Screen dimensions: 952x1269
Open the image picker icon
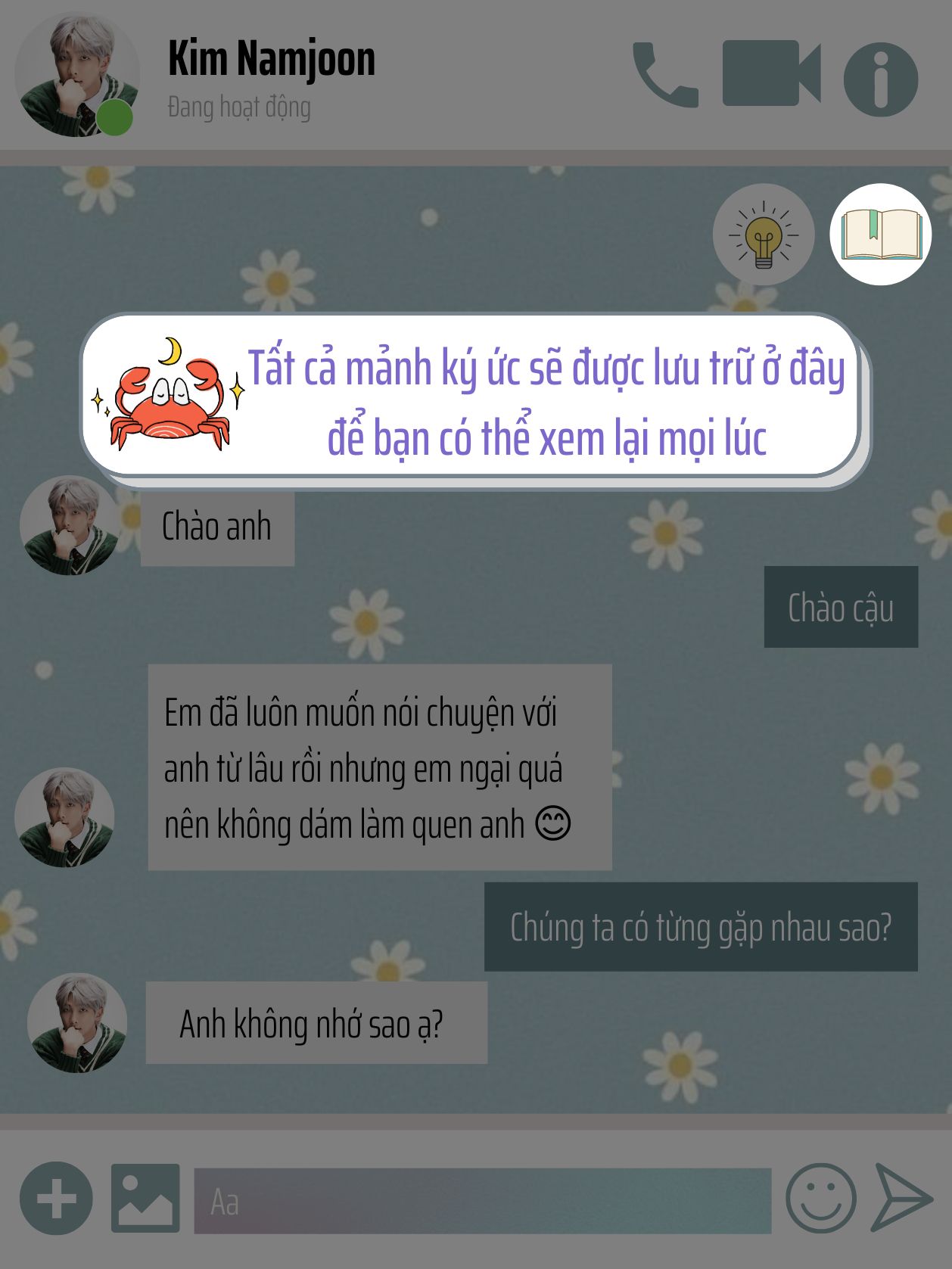click(x=145, y=1199)
